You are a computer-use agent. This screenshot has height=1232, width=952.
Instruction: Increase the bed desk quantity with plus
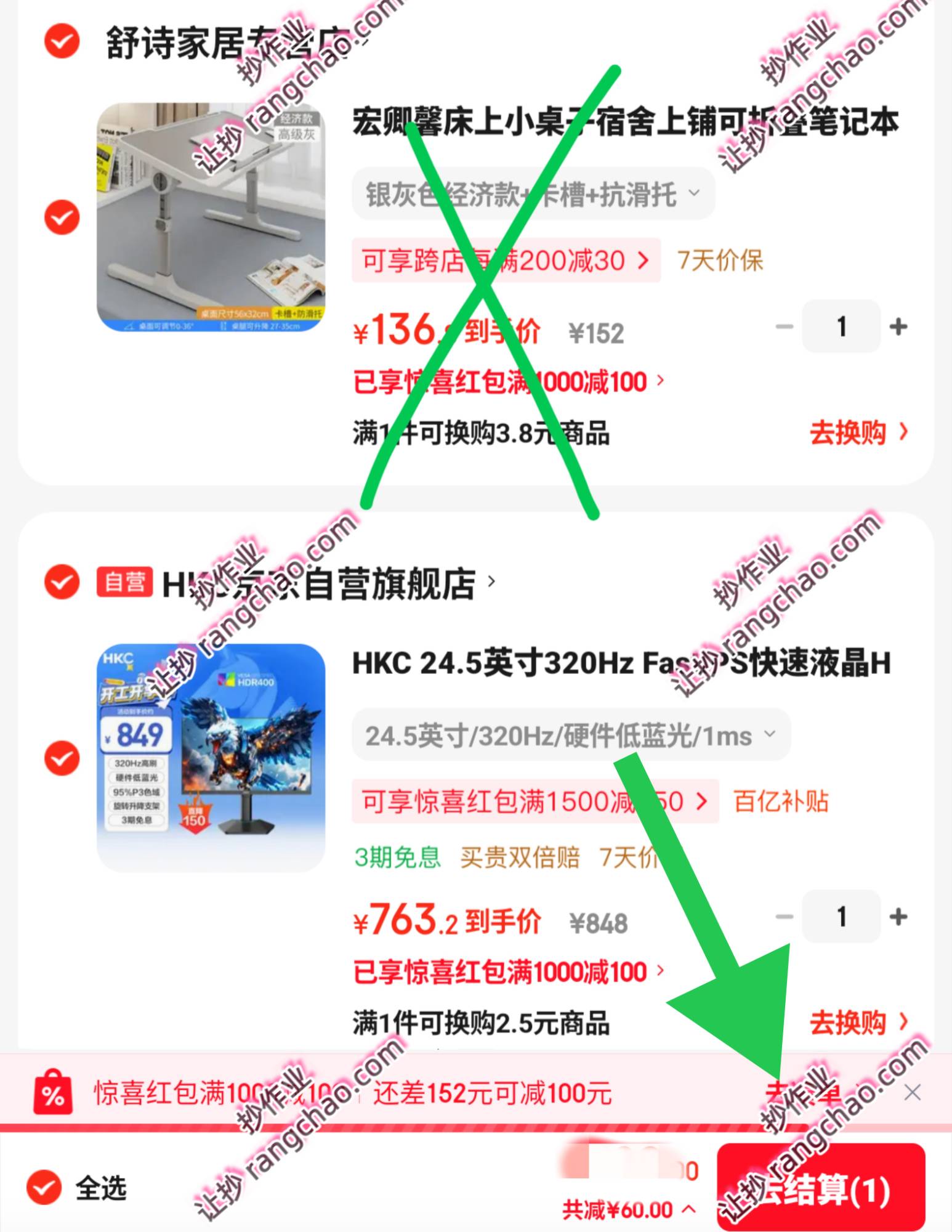pos(898,326)
